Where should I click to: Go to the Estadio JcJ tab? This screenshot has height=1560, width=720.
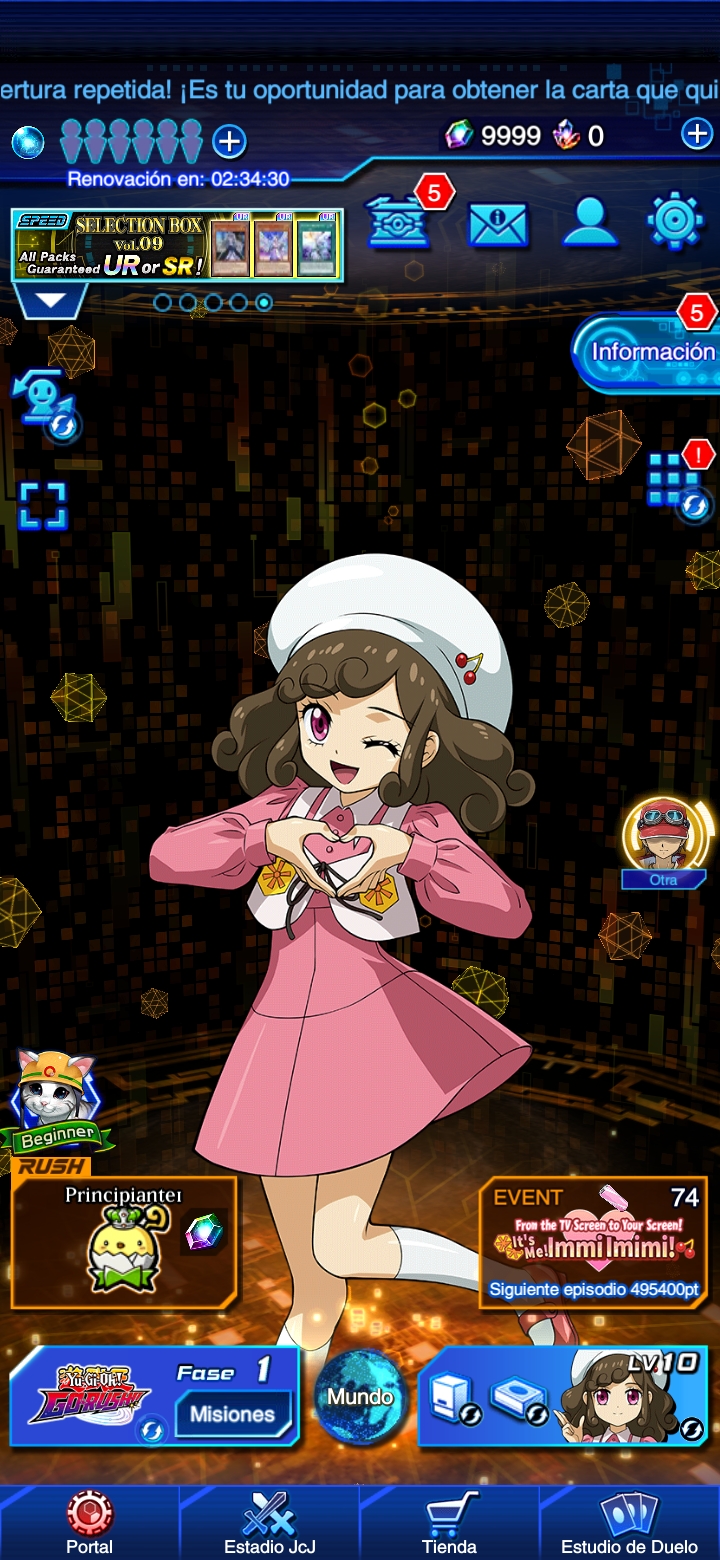269,1523
